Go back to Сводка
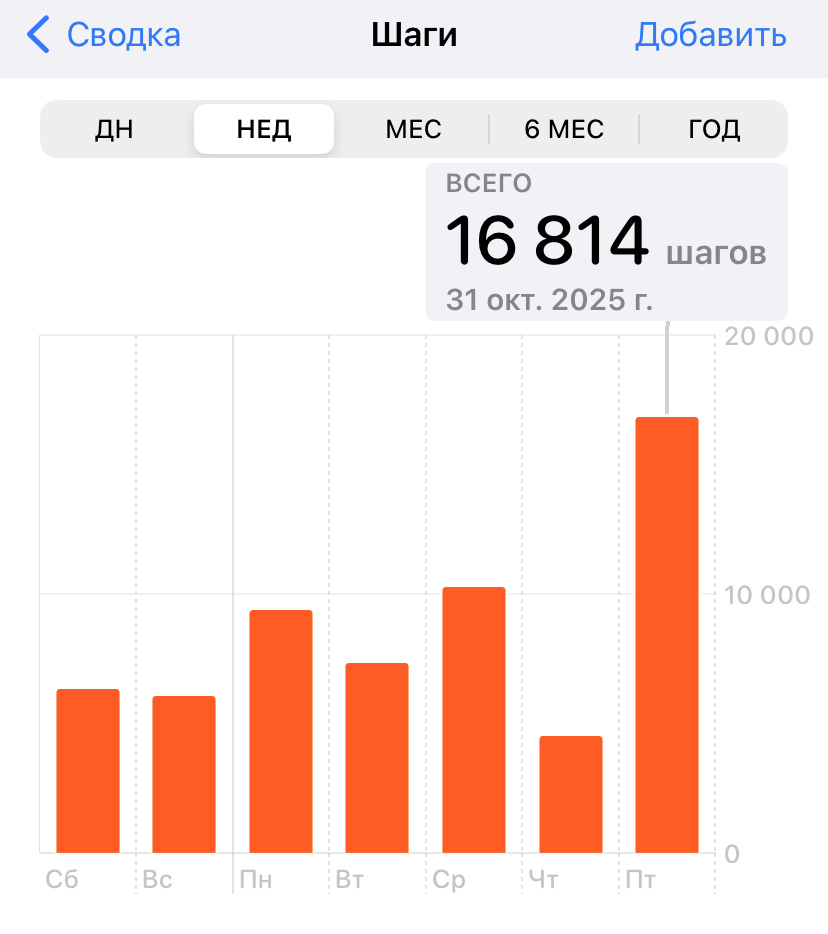The image size is (828, 934). (x=104, y=35)
